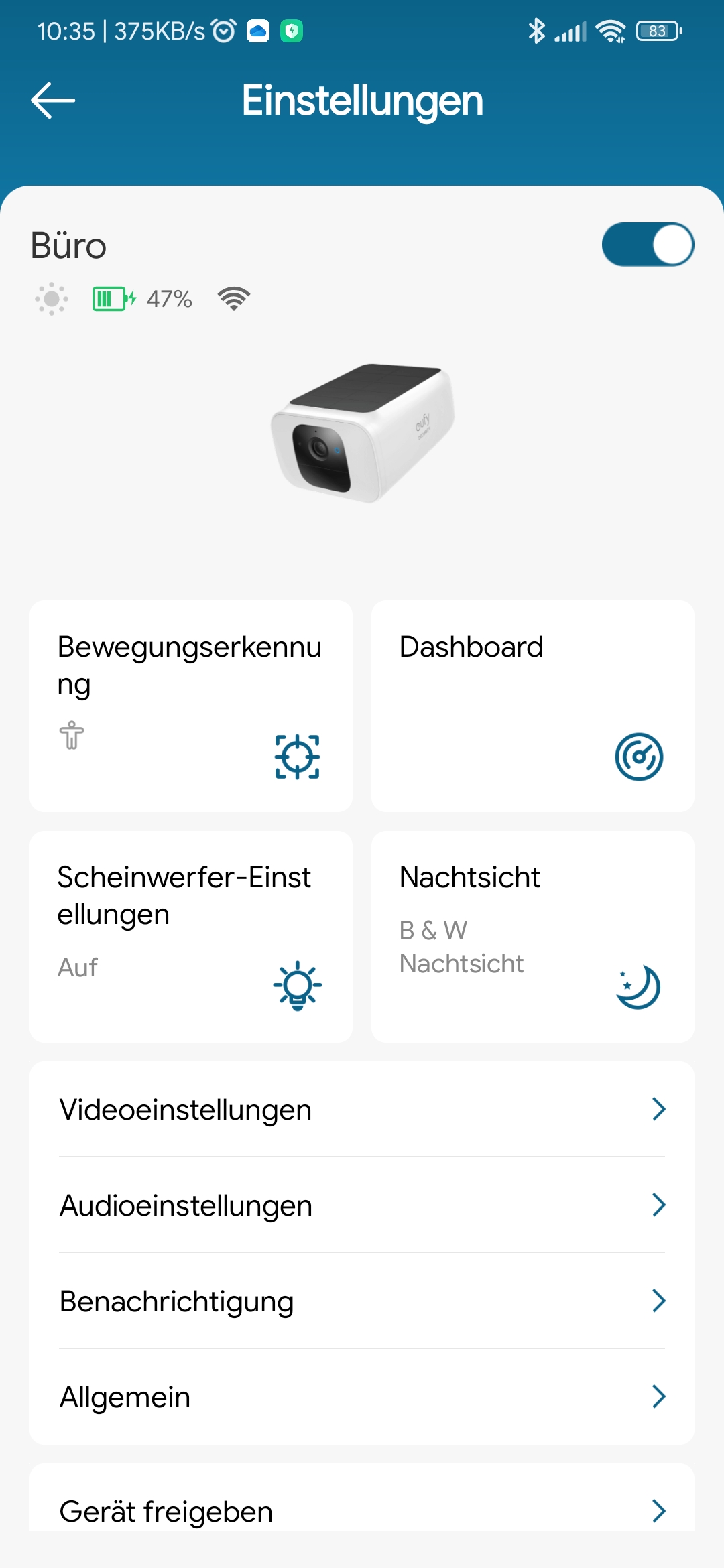Screen dimensions: 724x1568
Task: Open the Bewegungserkennung card
Action: (x=191, y=706)
